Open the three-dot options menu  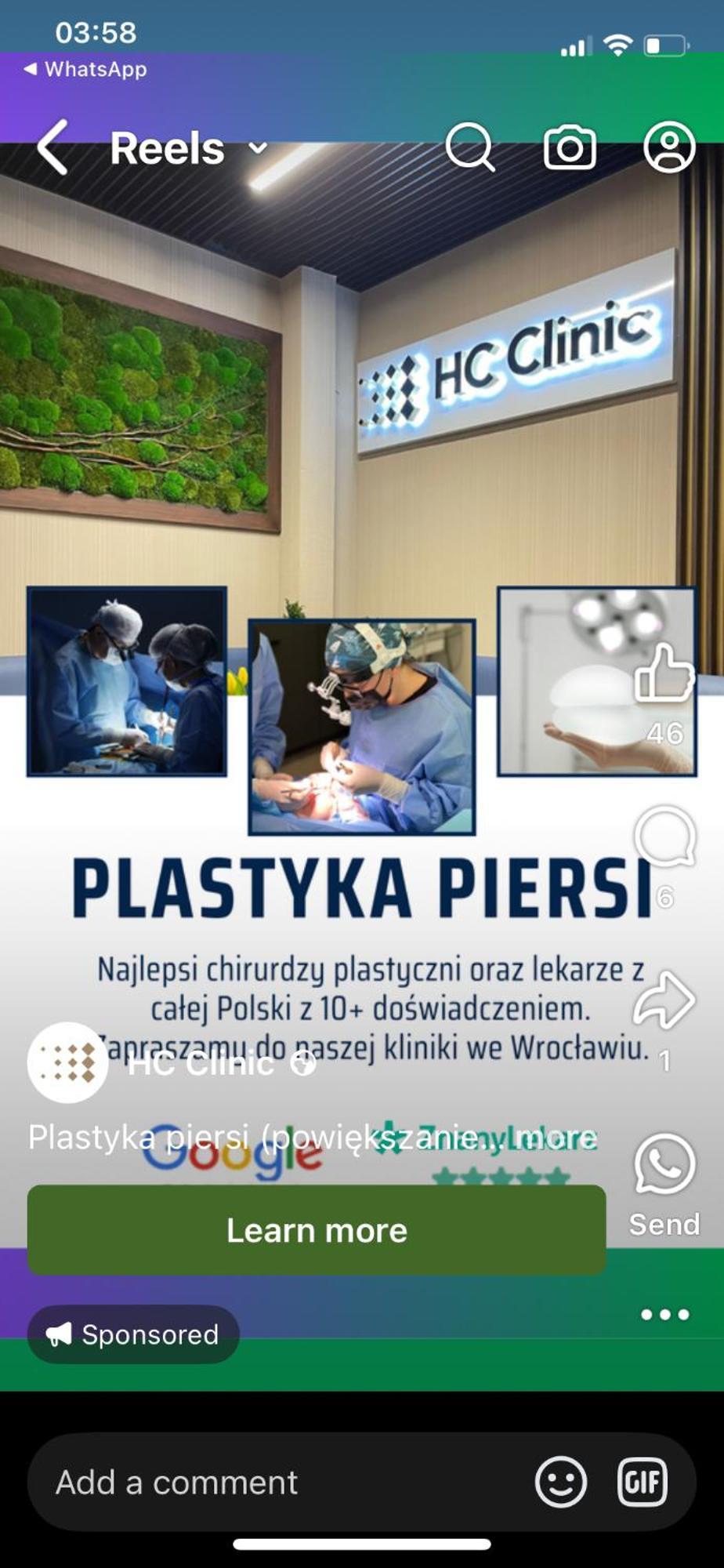pos(664,1315)
